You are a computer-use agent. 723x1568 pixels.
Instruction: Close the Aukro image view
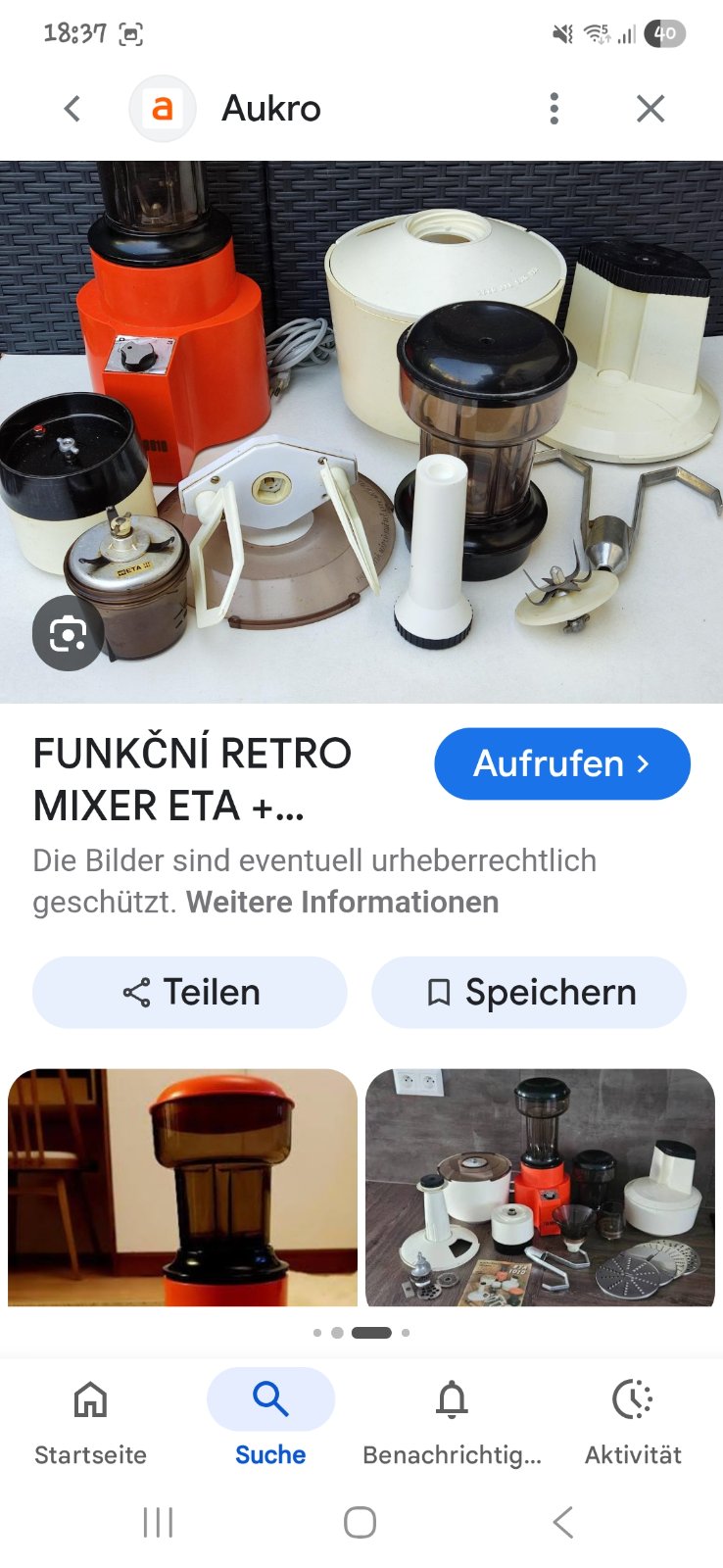coord(651,109)
